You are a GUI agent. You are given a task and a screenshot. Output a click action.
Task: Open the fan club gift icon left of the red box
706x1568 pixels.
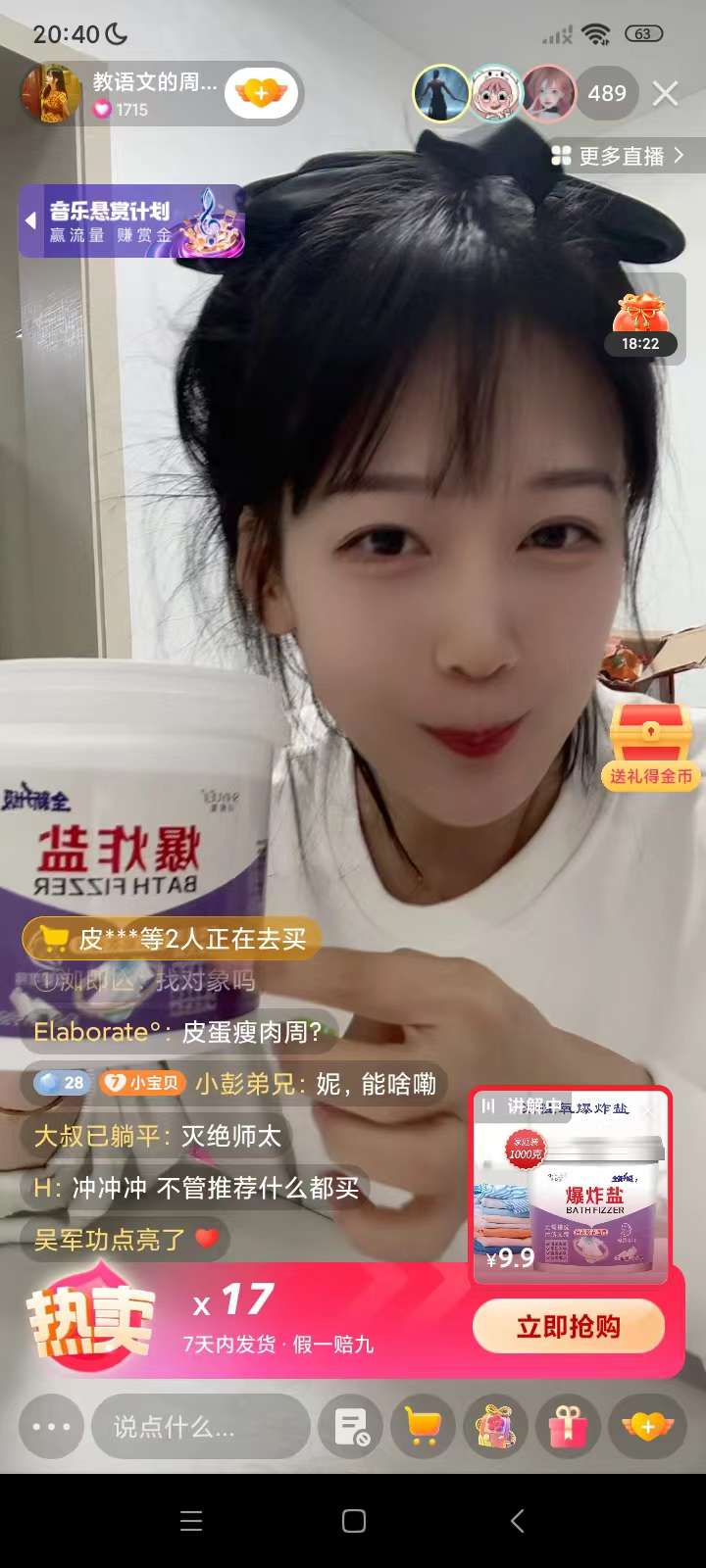coord(495,1427)
